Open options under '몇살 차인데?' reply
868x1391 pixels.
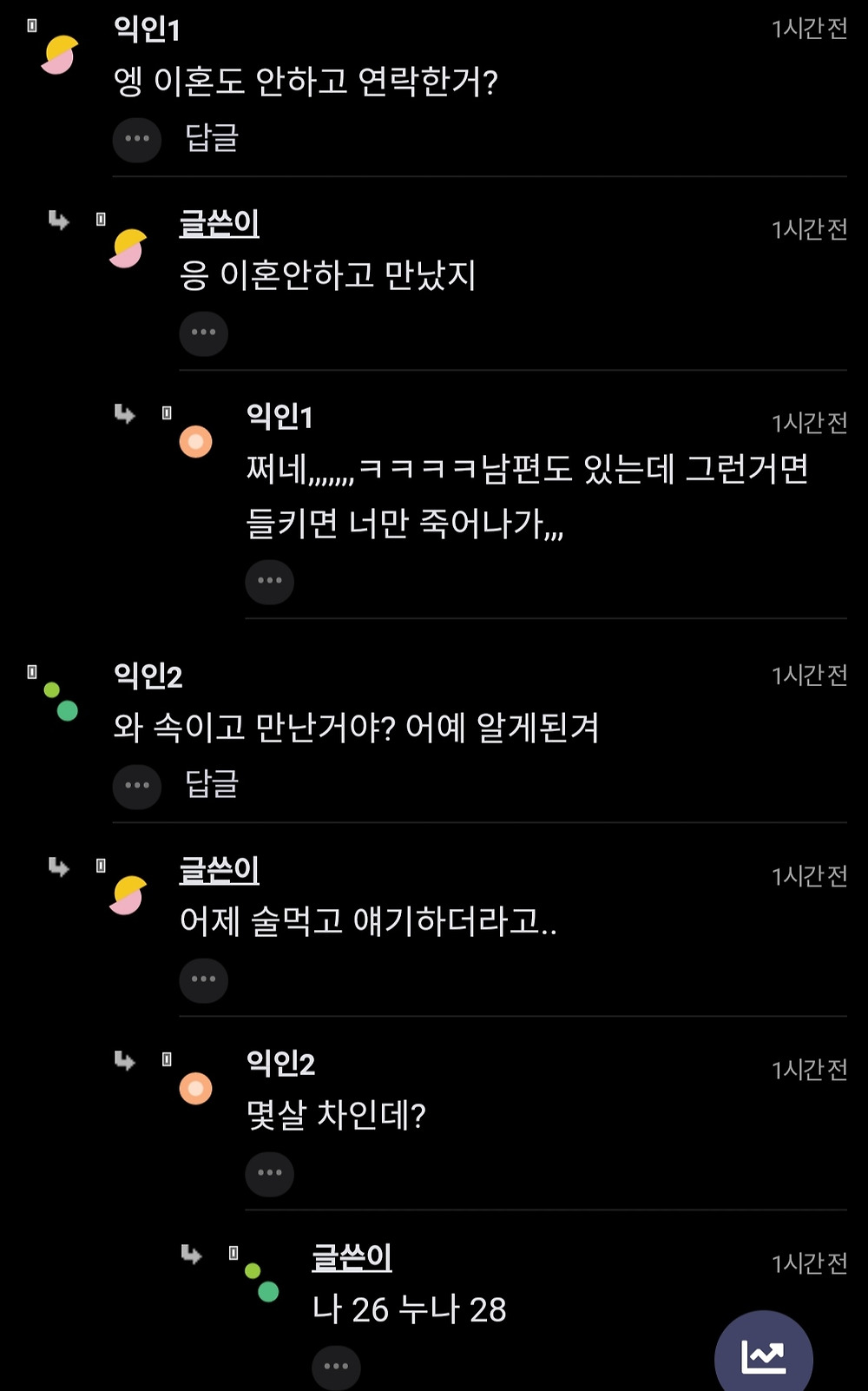click(269, 1174)
